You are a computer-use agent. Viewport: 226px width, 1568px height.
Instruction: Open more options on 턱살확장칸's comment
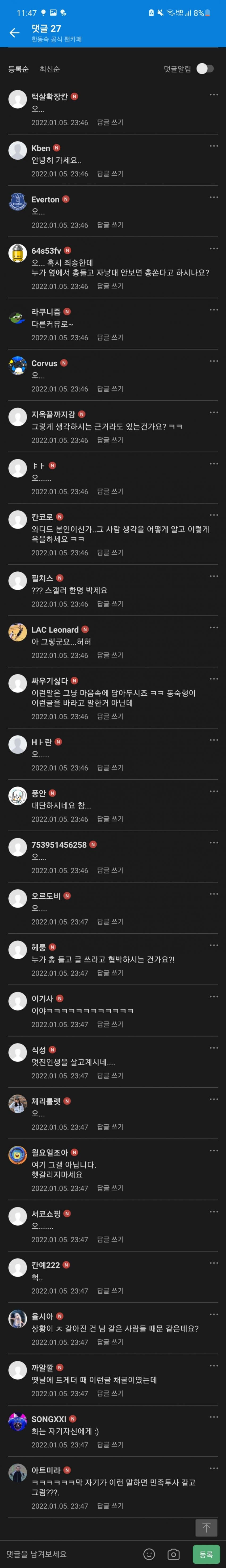213,95
